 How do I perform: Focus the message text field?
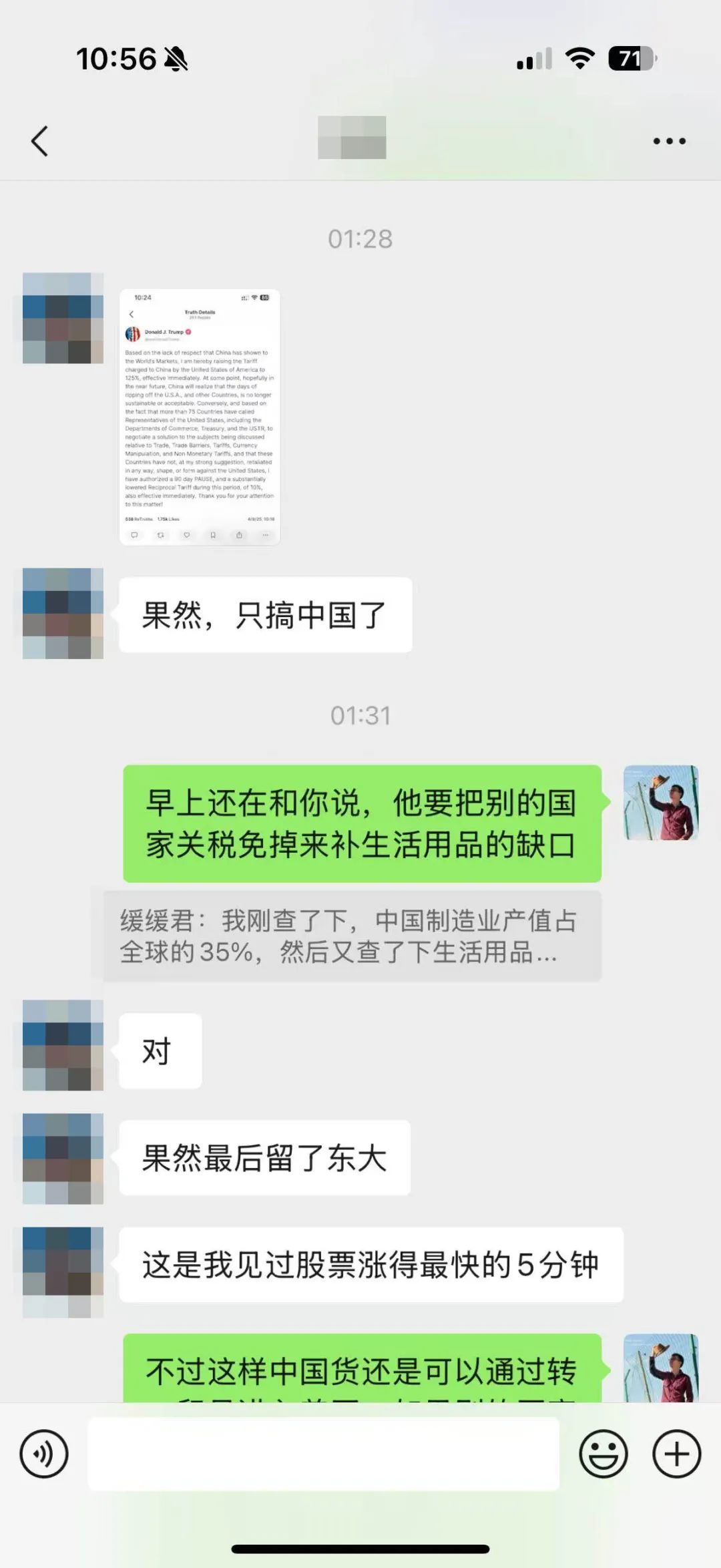323,1454
